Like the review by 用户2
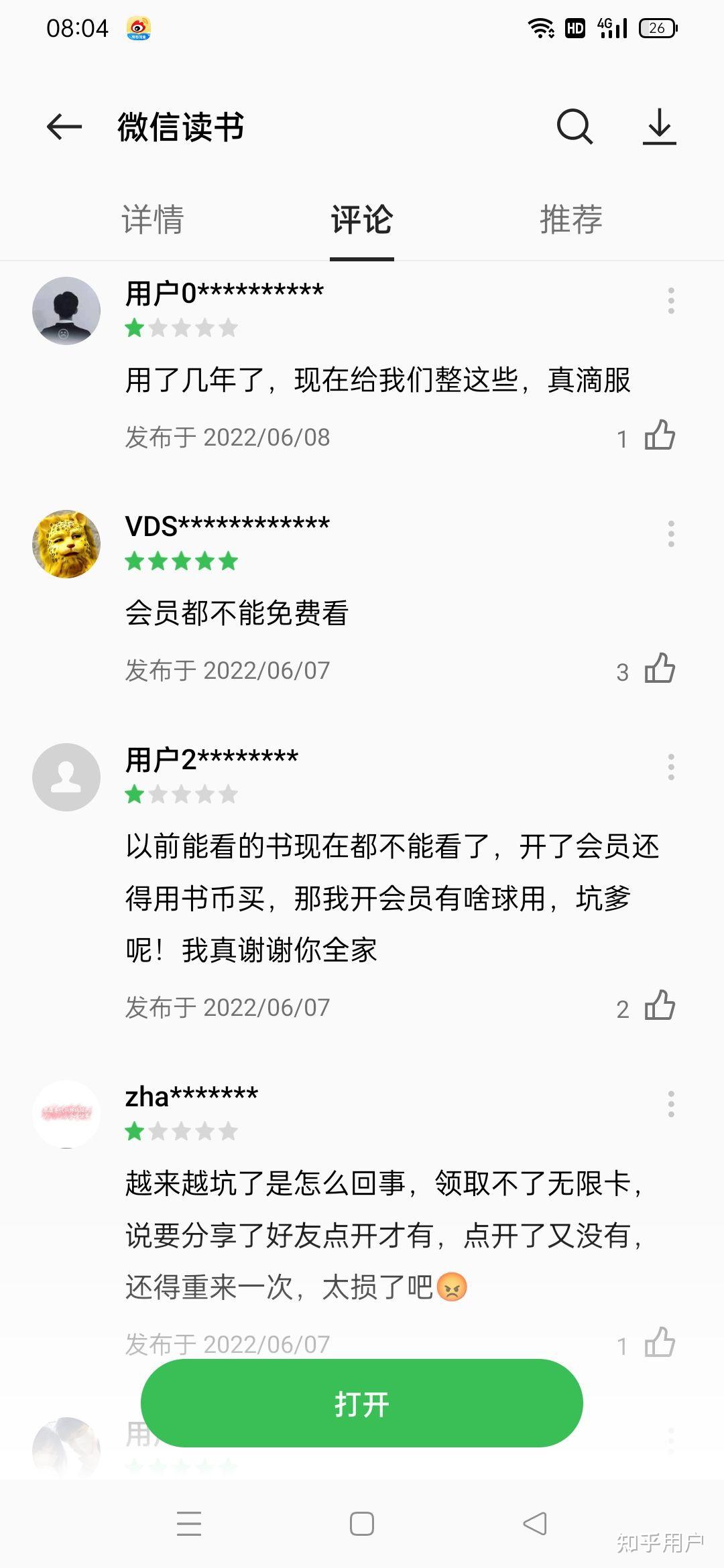724x1568 pixels. [x=660, y=1006]
